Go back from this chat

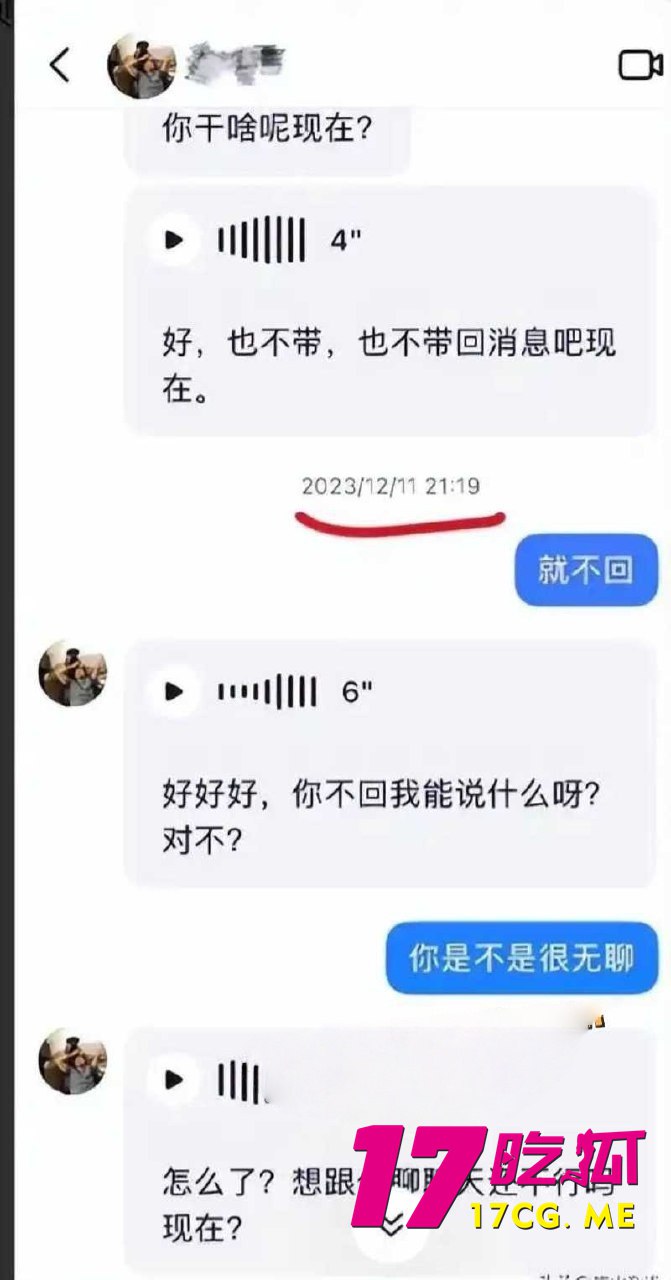pos(60,65)
